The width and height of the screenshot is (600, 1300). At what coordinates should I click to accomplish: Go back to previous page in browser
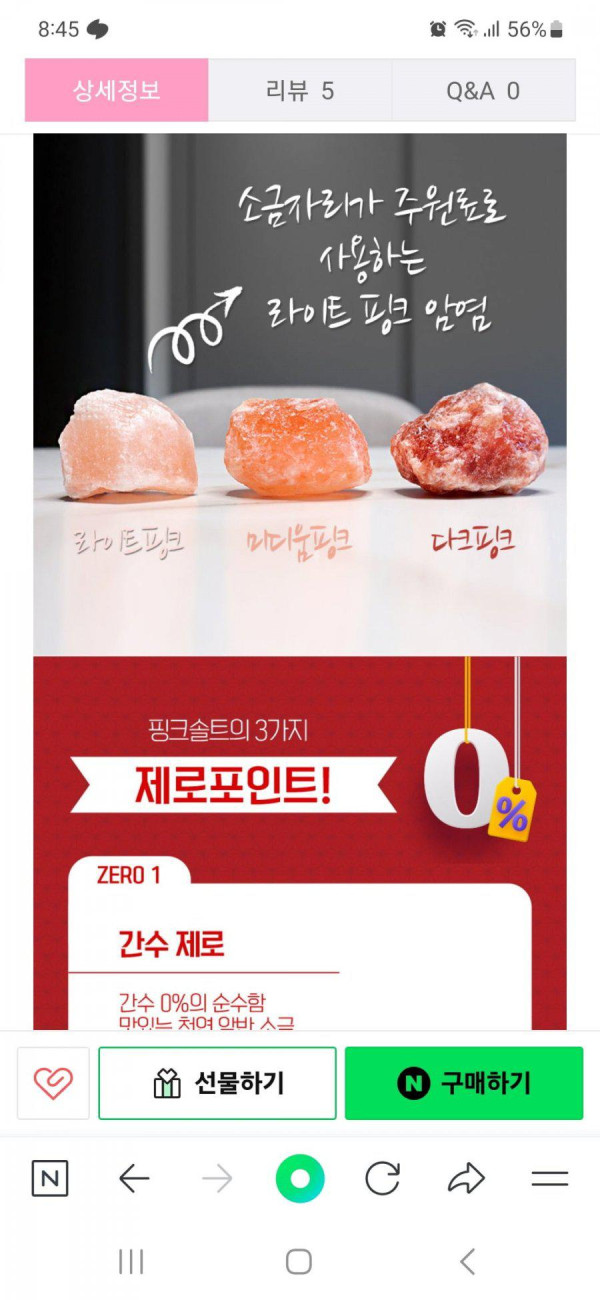[134, 1179]
